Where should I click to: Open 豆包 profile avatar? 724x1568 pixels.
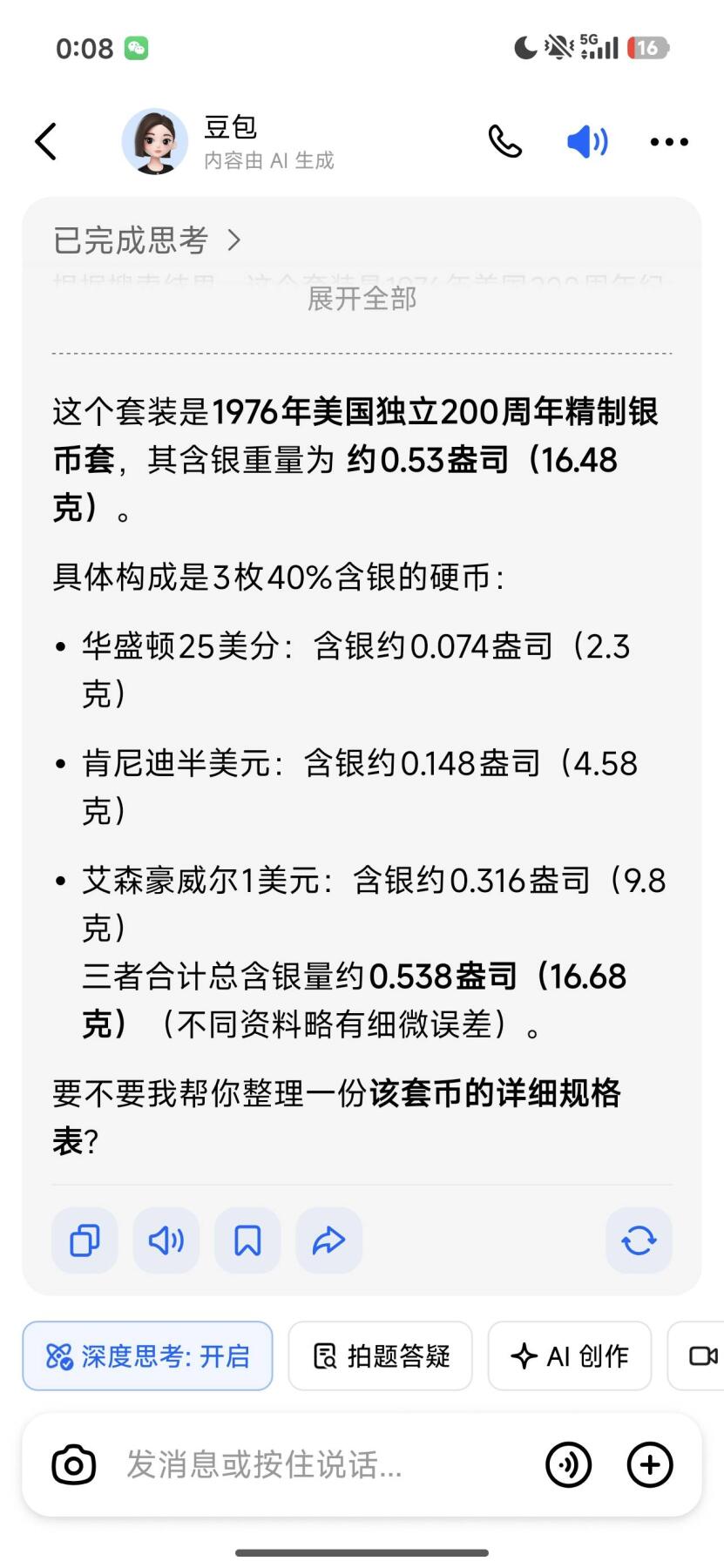155,142
